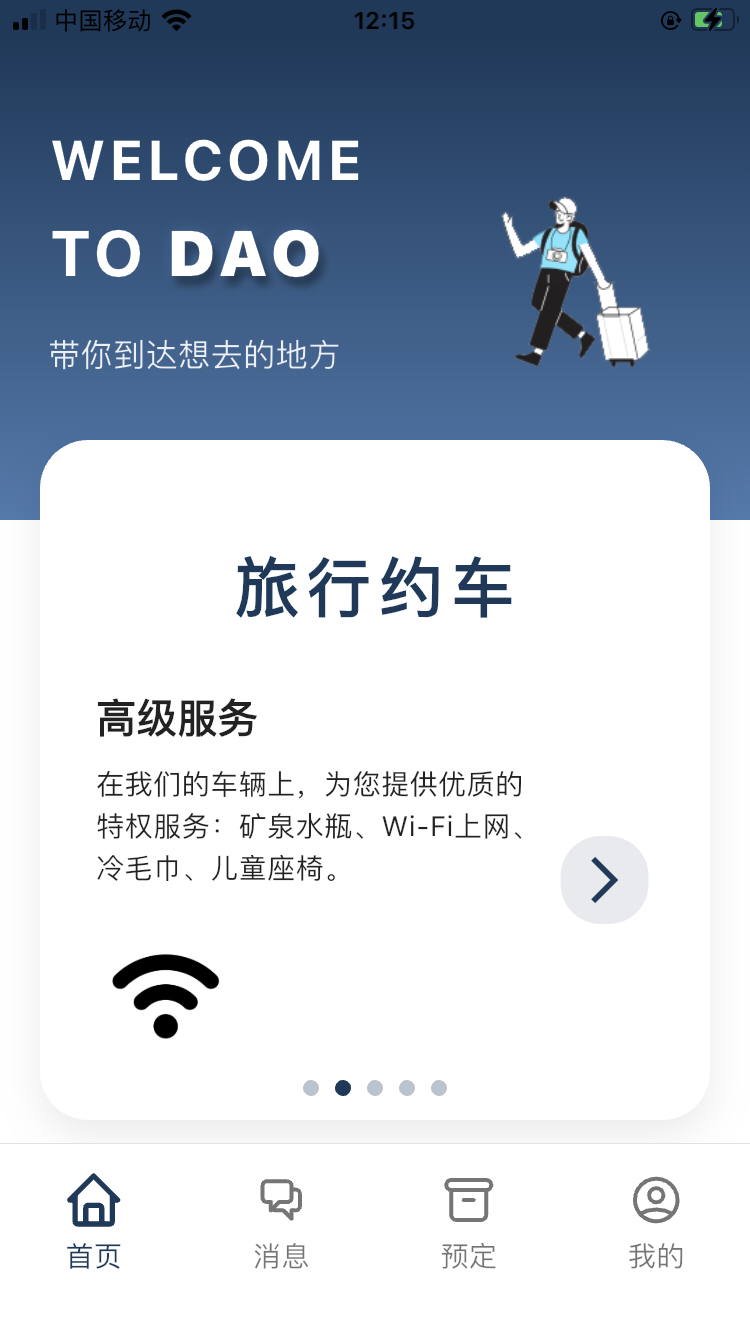Go to the last carousel page dot
The image size is (750, 1334).
click(x=439, y=1088)
